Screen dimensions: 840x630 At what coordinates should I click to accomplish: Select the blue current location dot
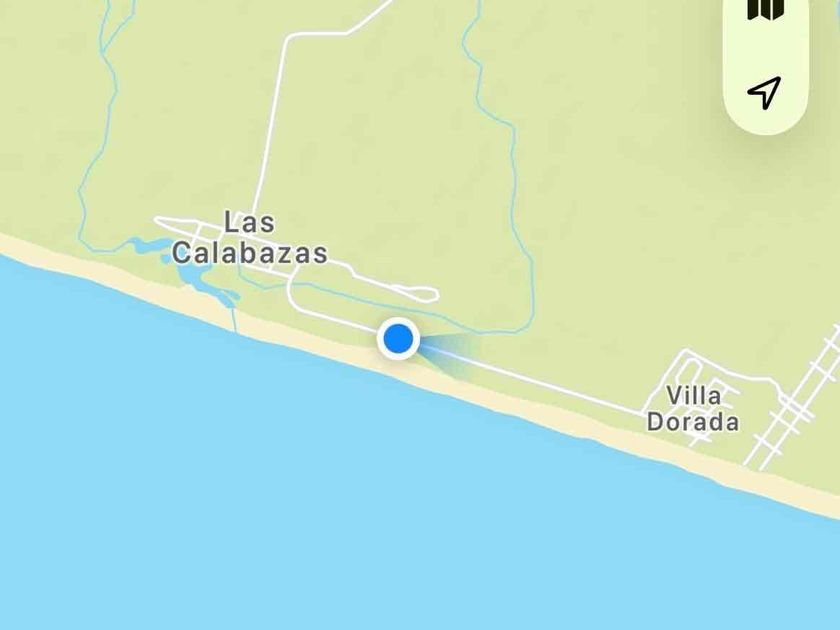(x=398, y=339)
